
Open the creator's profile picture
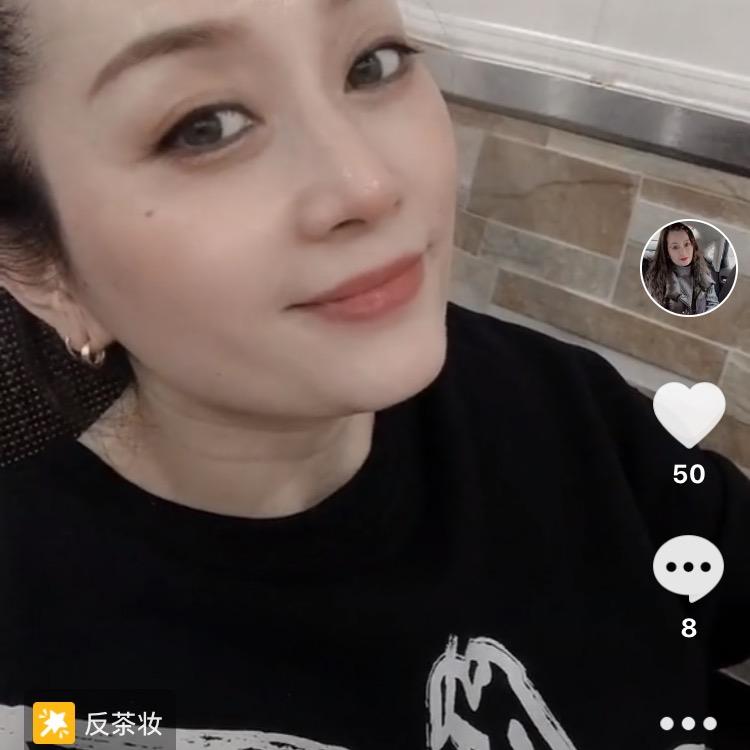pos(688,268)
